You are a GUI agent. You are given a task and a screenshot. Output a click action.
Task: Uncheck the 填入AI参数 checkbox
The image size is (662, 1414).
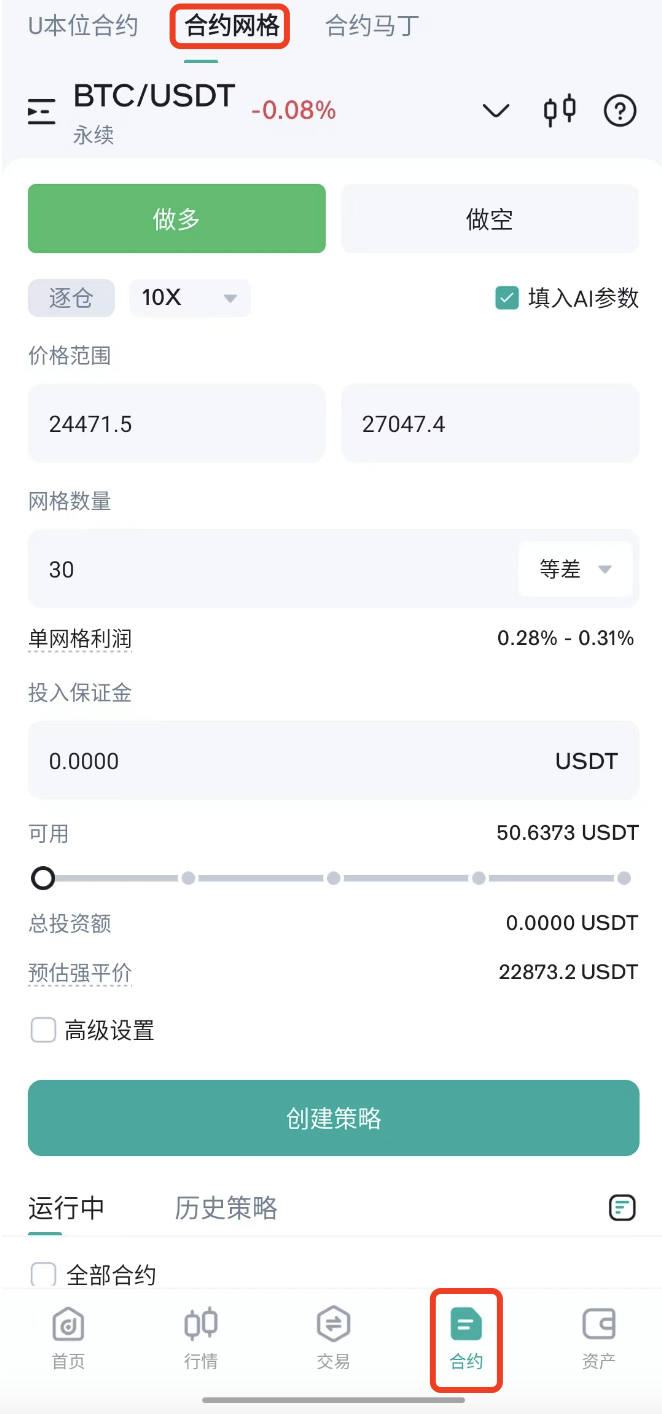507,298
